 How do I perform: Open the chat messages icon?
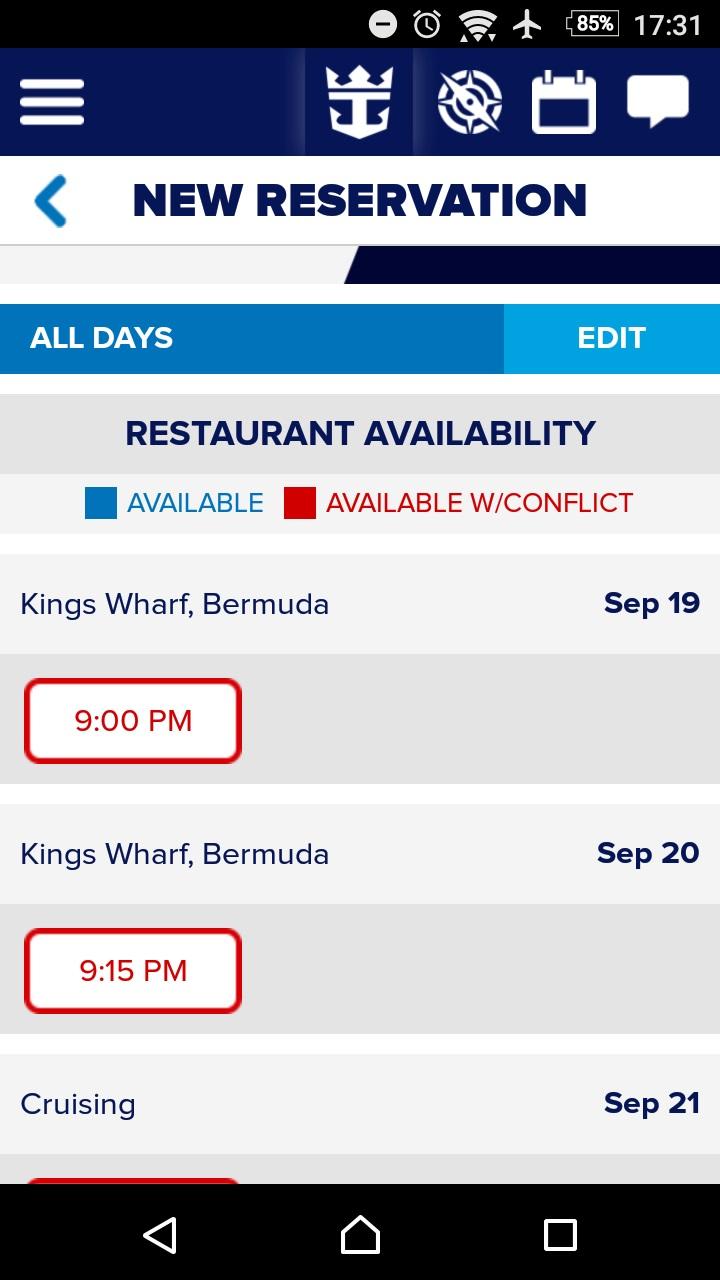(657, 102)
